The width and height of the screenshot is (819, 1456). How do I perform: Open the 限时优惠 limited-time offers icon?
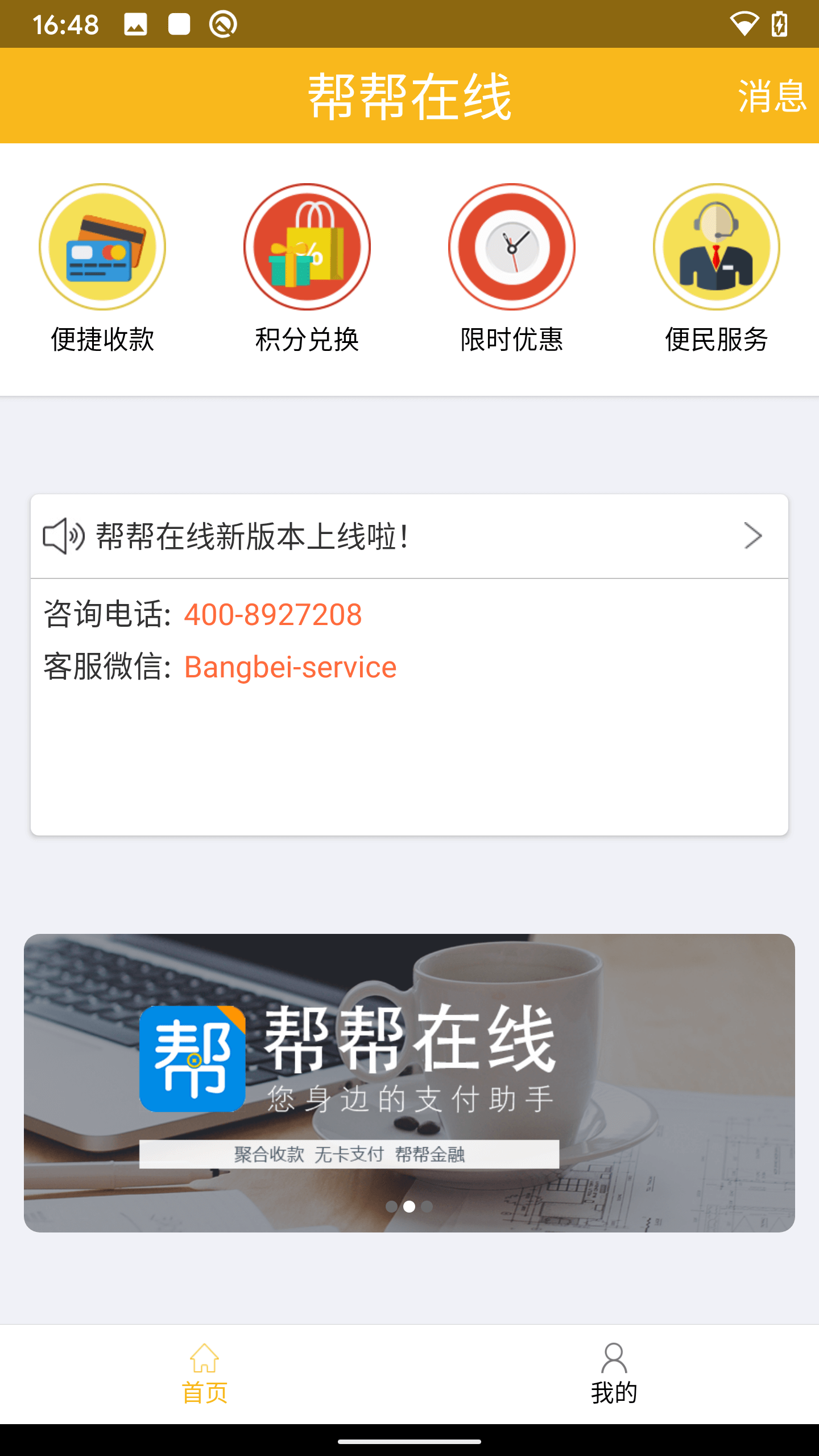(511, 247)
